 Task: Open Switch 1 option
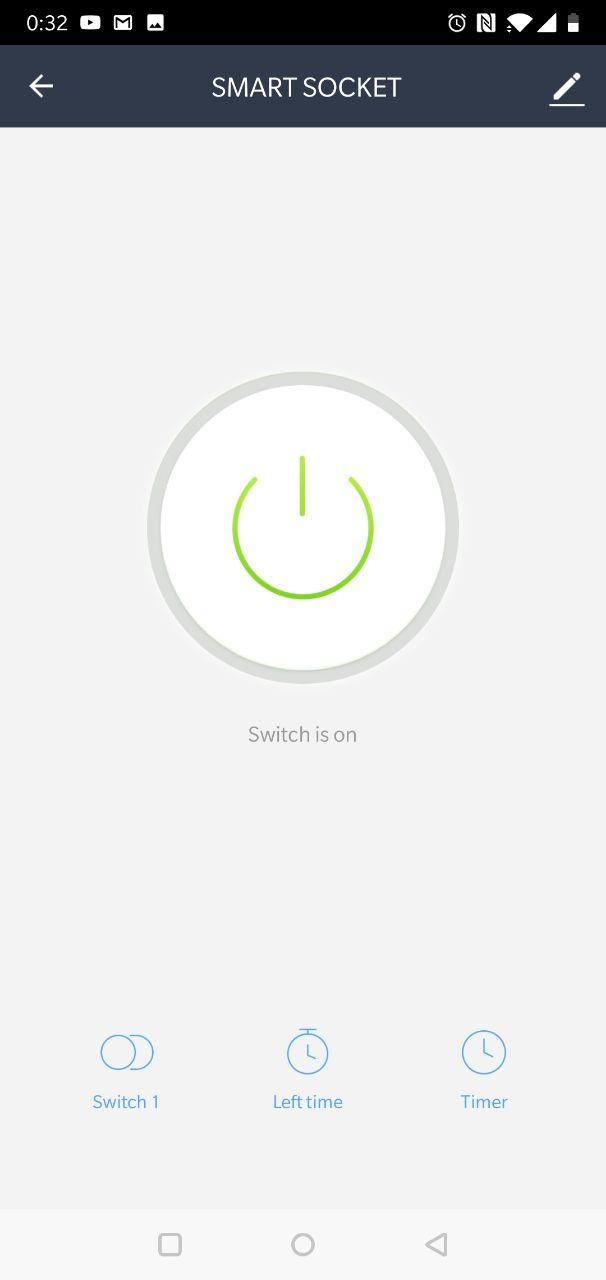click(x=126, y=1069)
